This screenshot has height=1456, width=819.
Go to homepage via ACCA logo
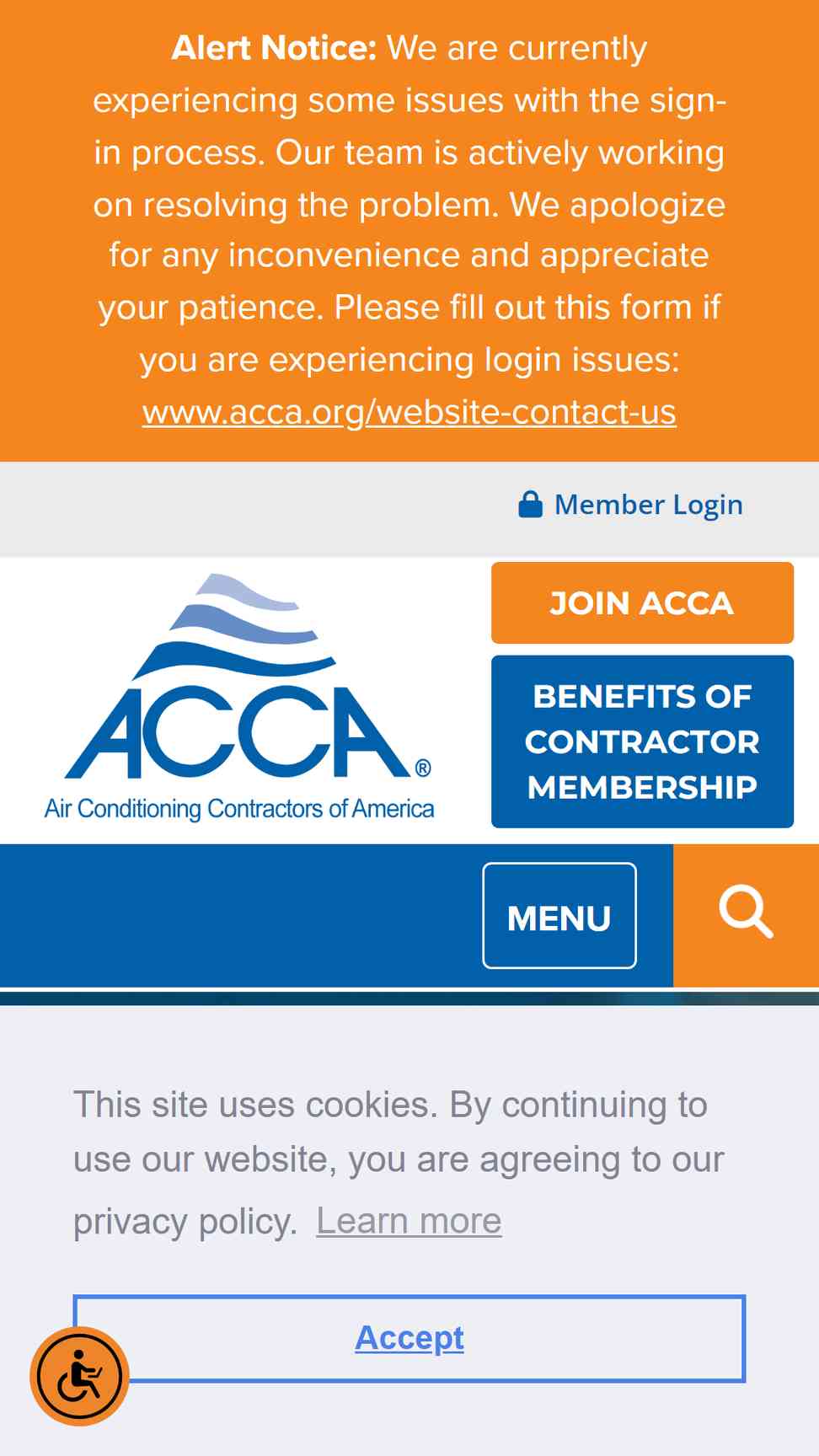239,697
